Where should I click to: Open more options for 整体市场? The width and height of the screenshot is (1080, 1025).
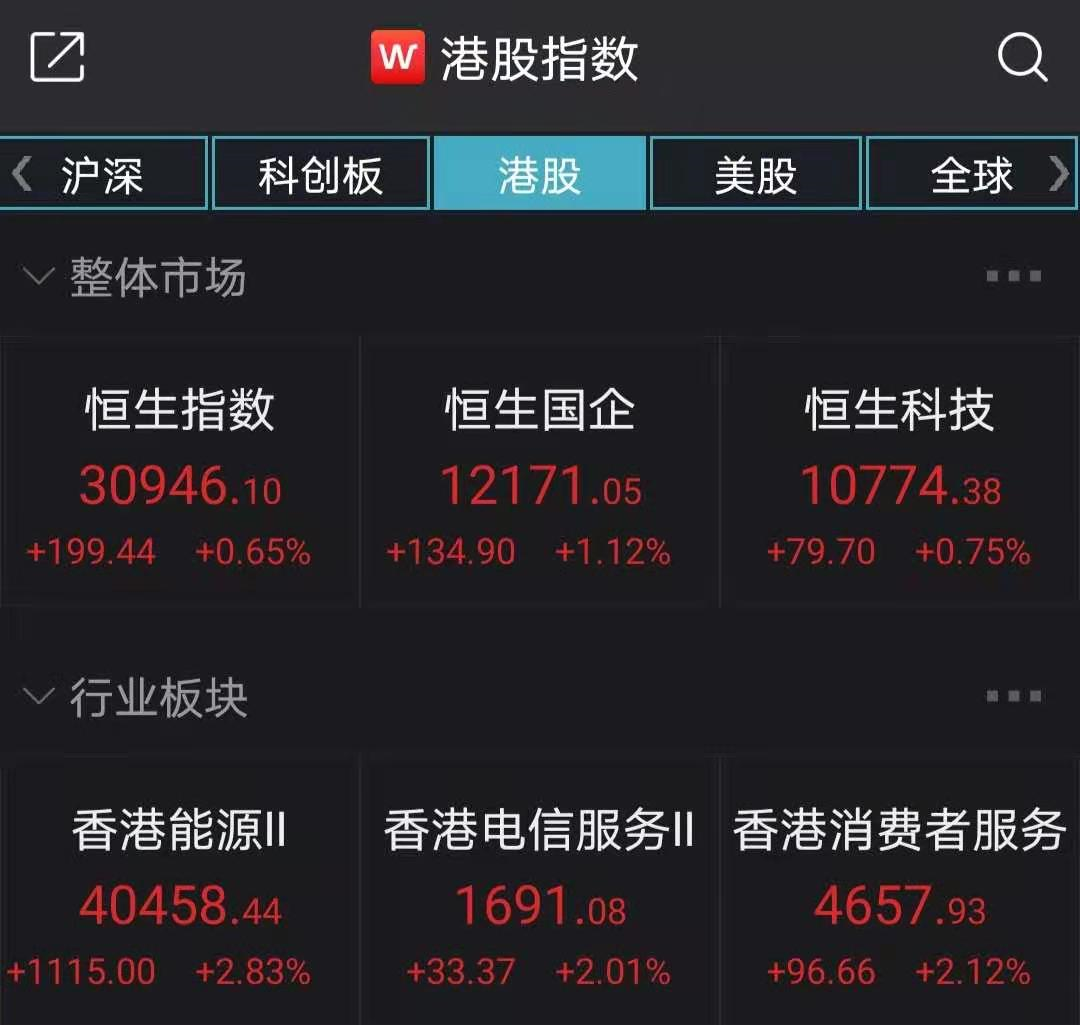pyautogui.click(x=1013, y=277)
